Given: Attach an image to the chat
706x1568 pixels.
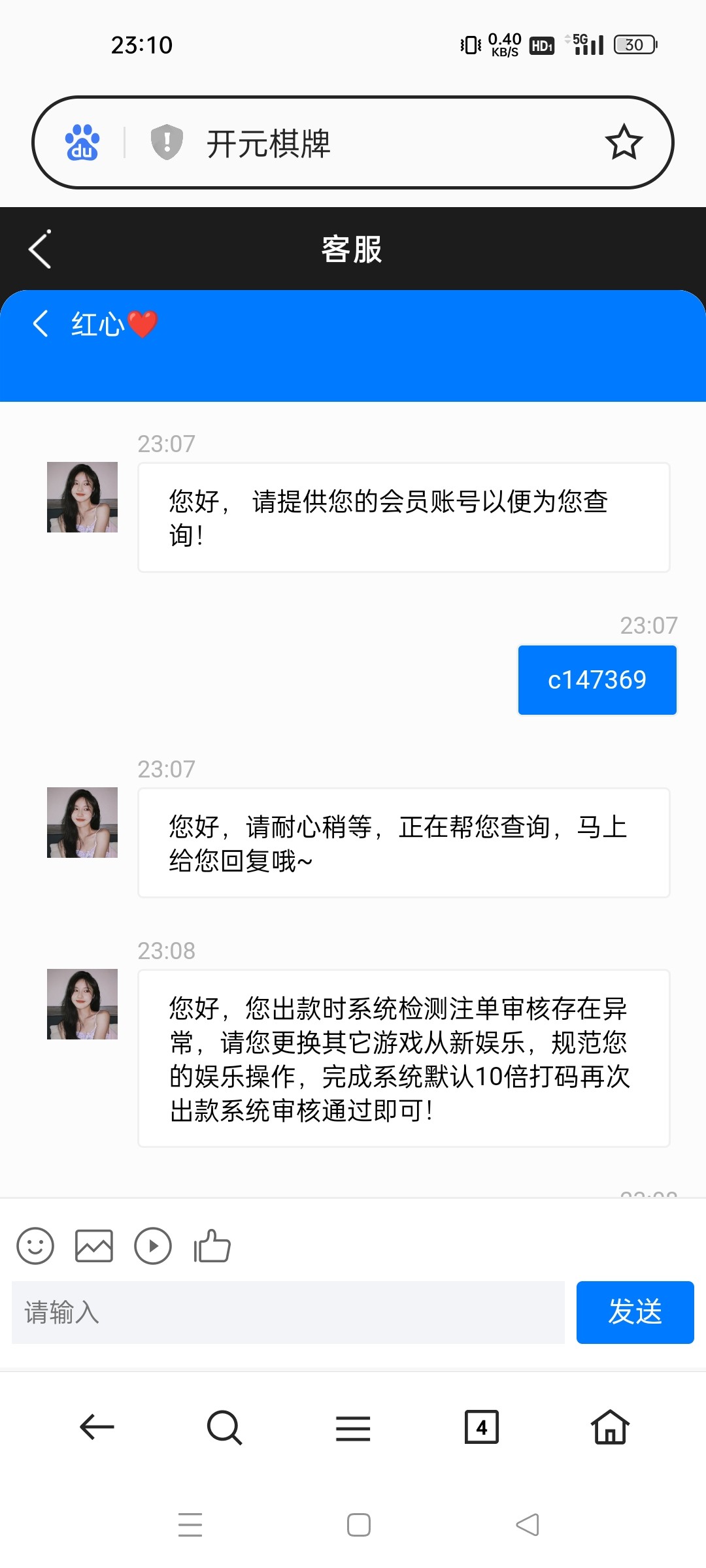Looking at the screenshot, I should tap(94, 1246).
